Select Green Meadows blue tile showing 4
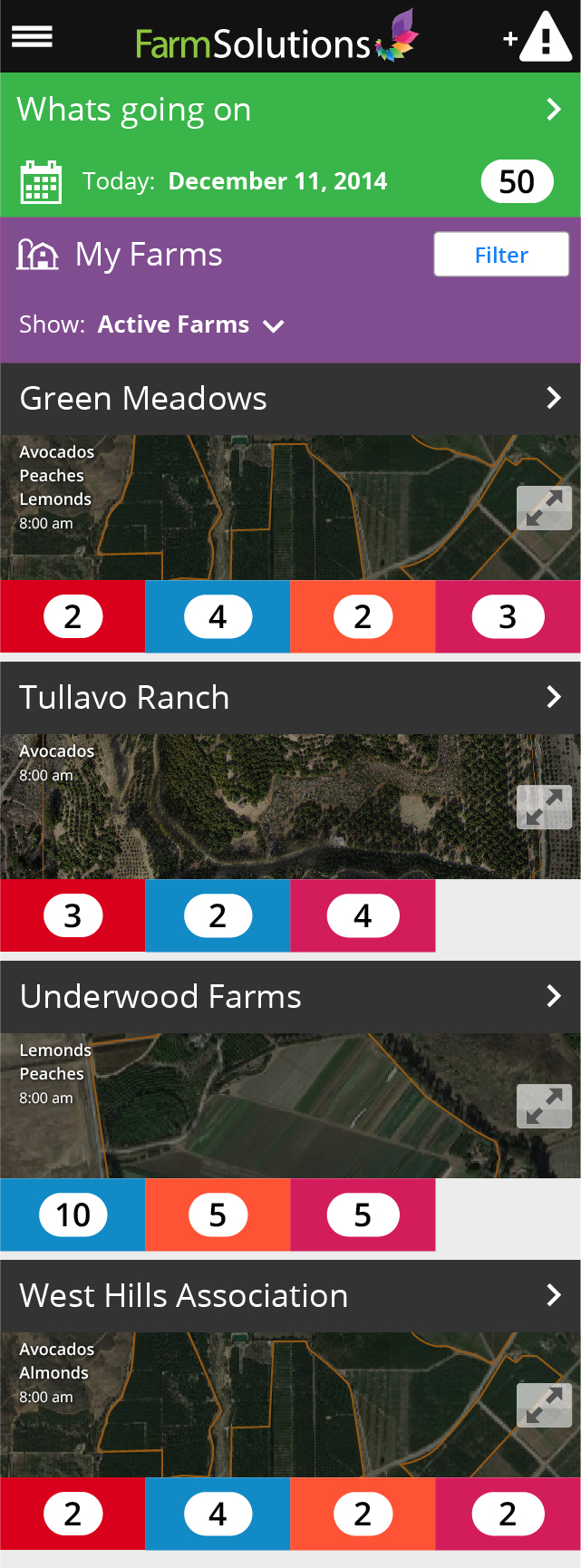The width and height of the screenshot is (581, 1568). pos(218,616)
